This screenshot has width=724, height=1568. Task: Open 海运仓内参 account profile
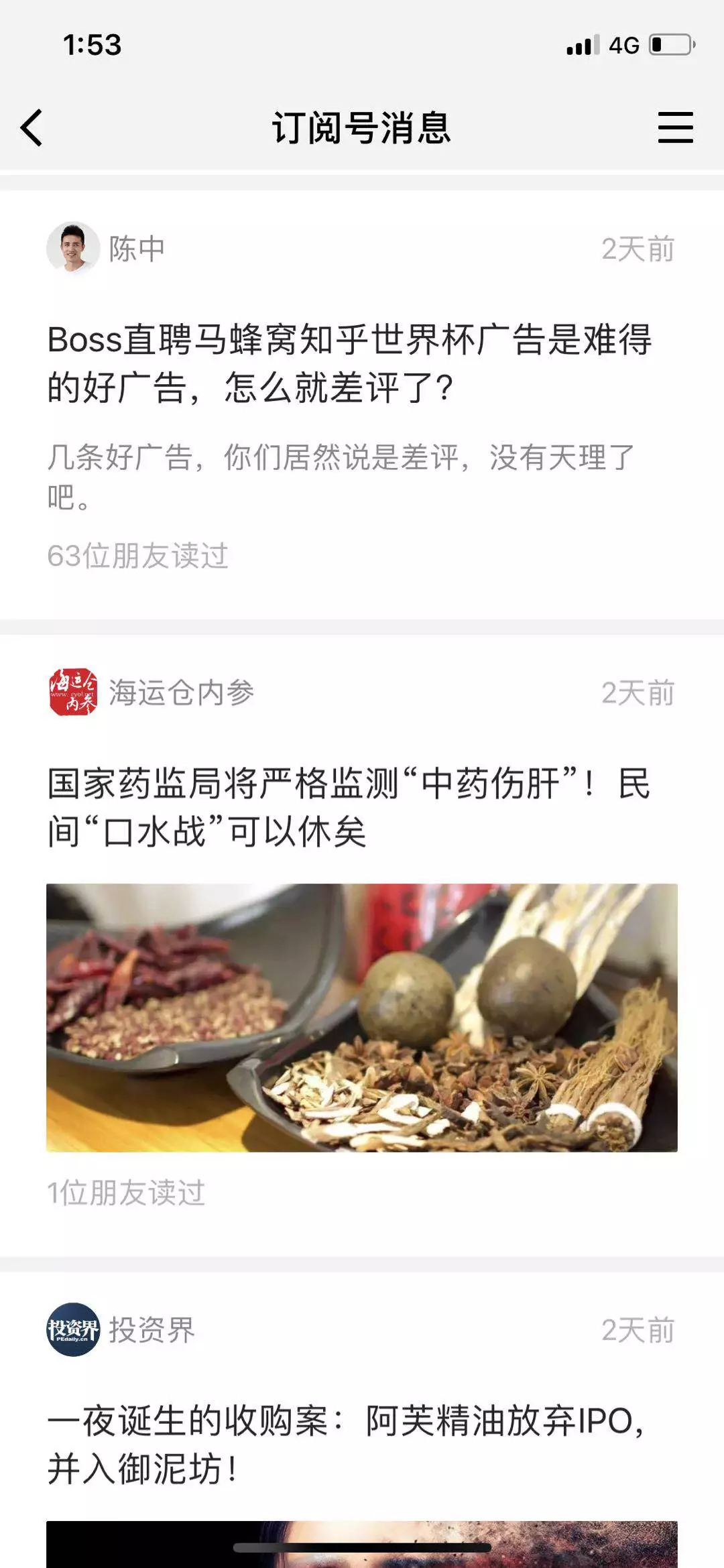(73, 692)
